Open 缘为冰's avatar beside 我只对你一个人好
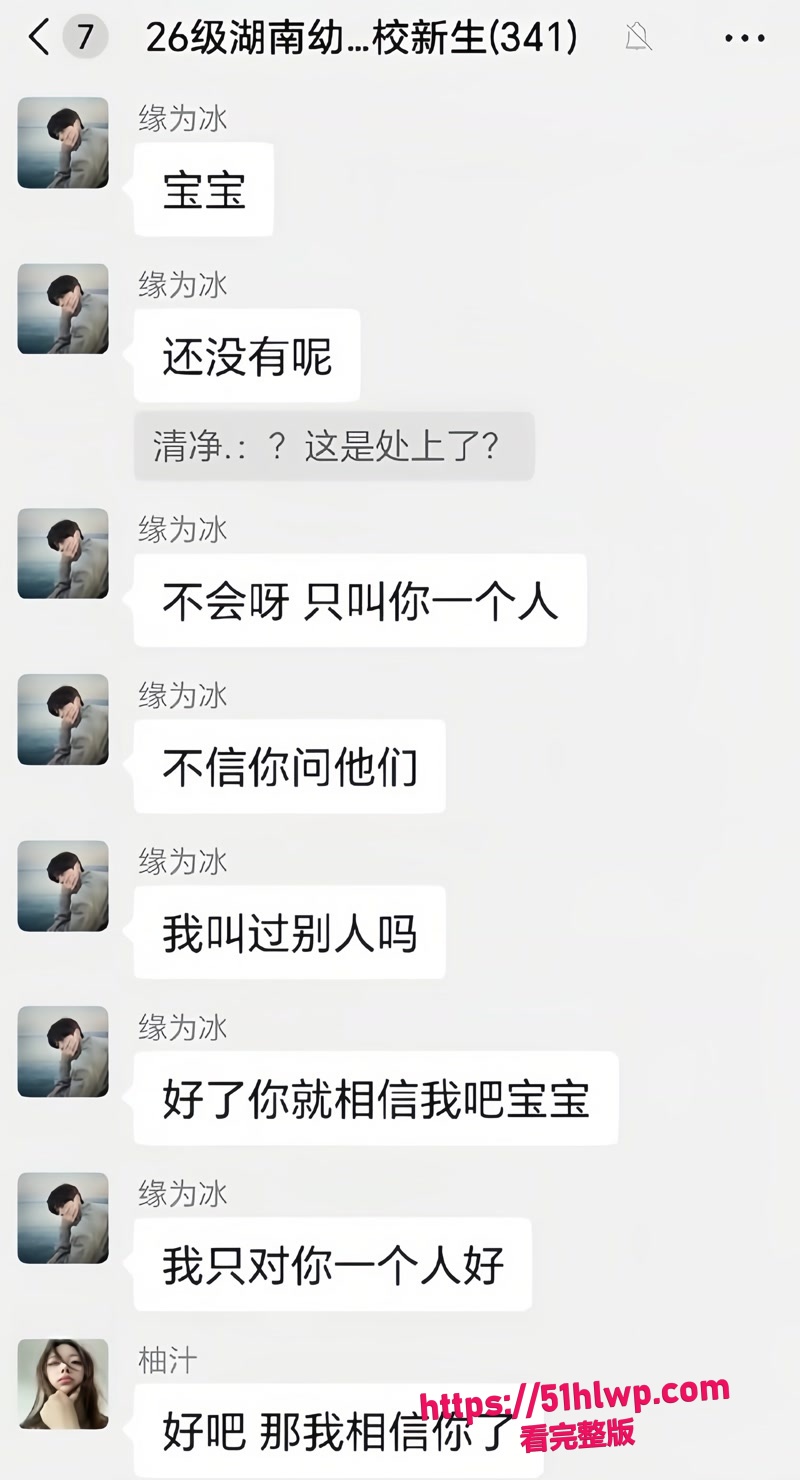 (63, 1218)
